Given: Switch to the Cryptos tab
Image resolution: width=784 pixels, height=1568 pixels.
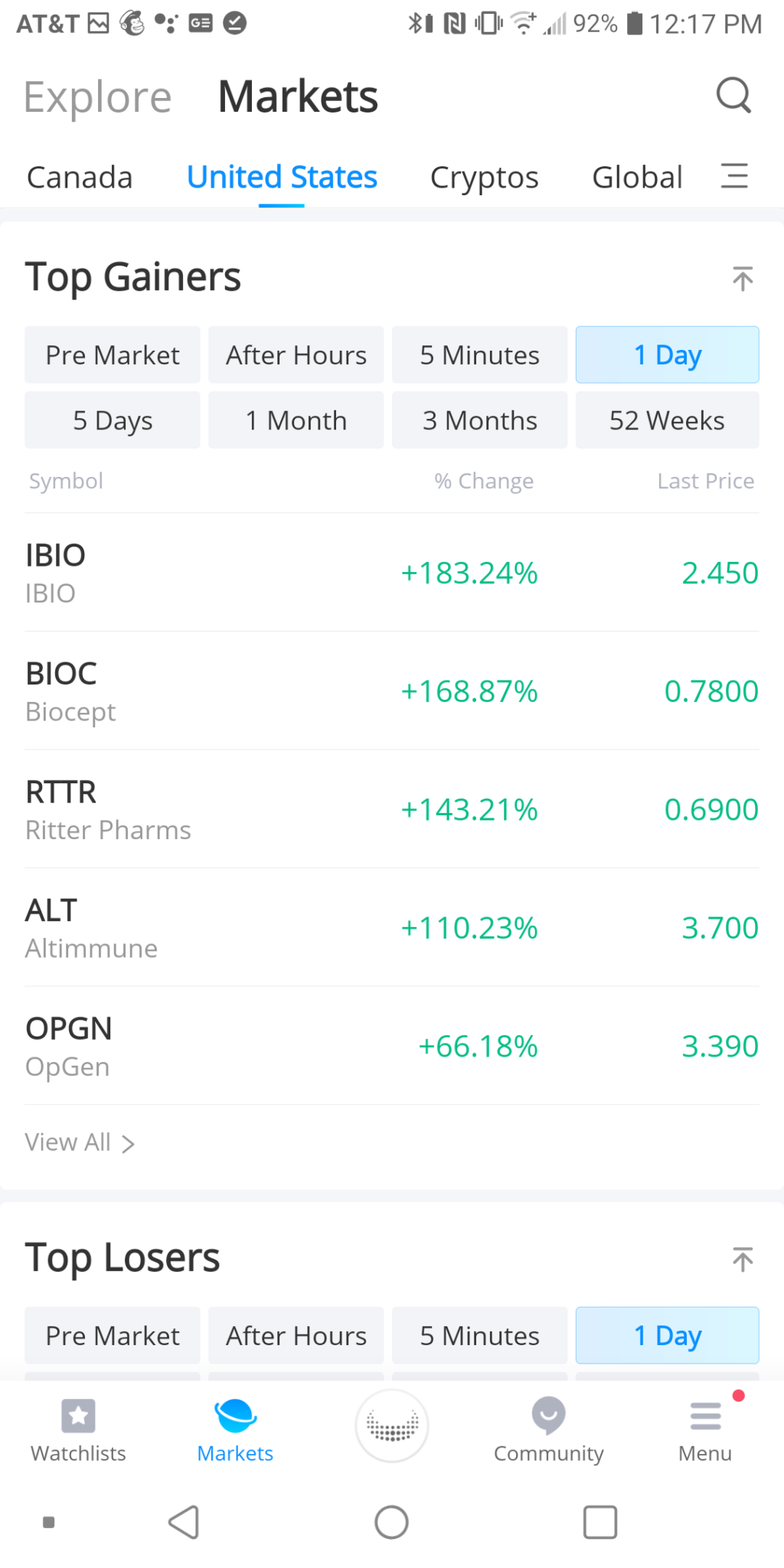Looking at the screenshot, I should (483, 176).
